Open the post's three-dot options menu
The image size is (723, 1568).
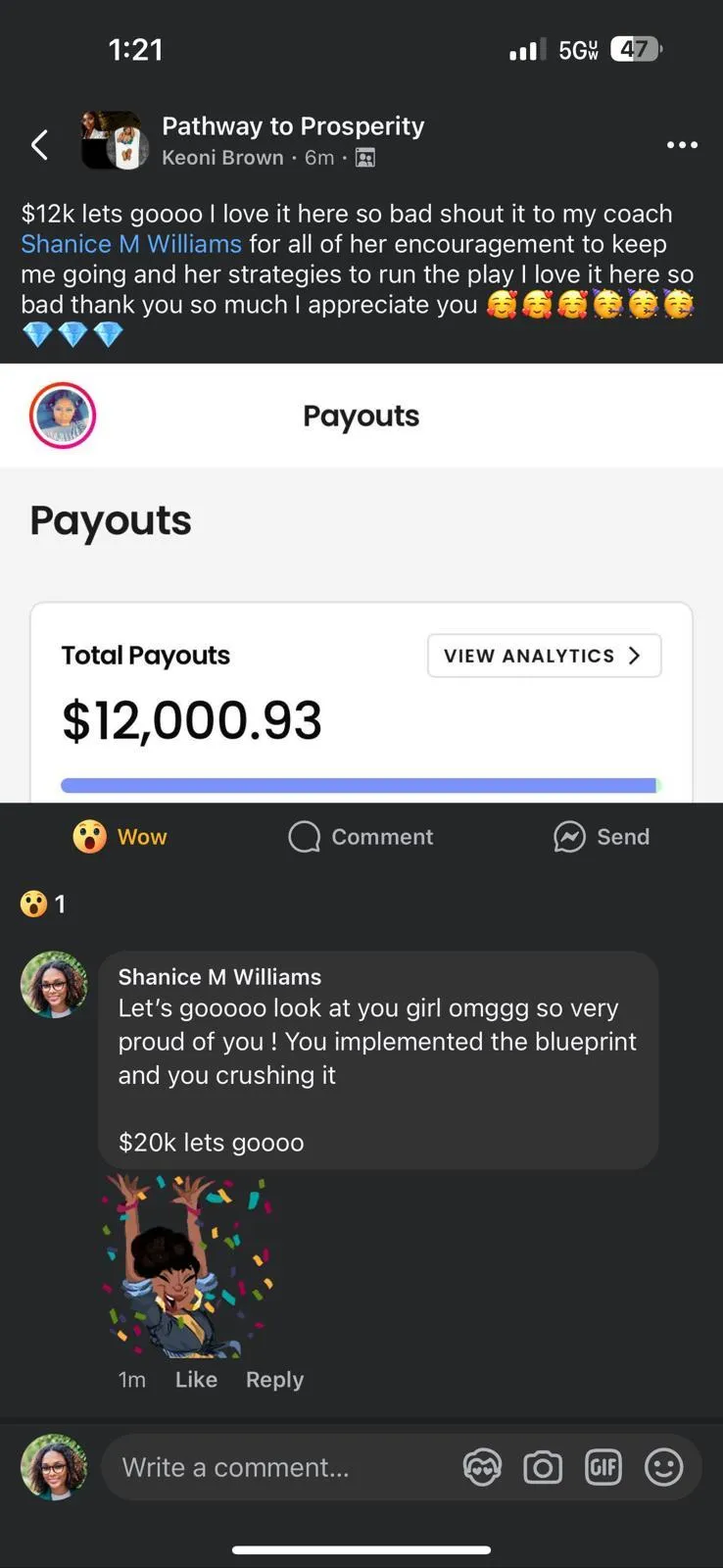pyautogui.click(x=682, y=145)
